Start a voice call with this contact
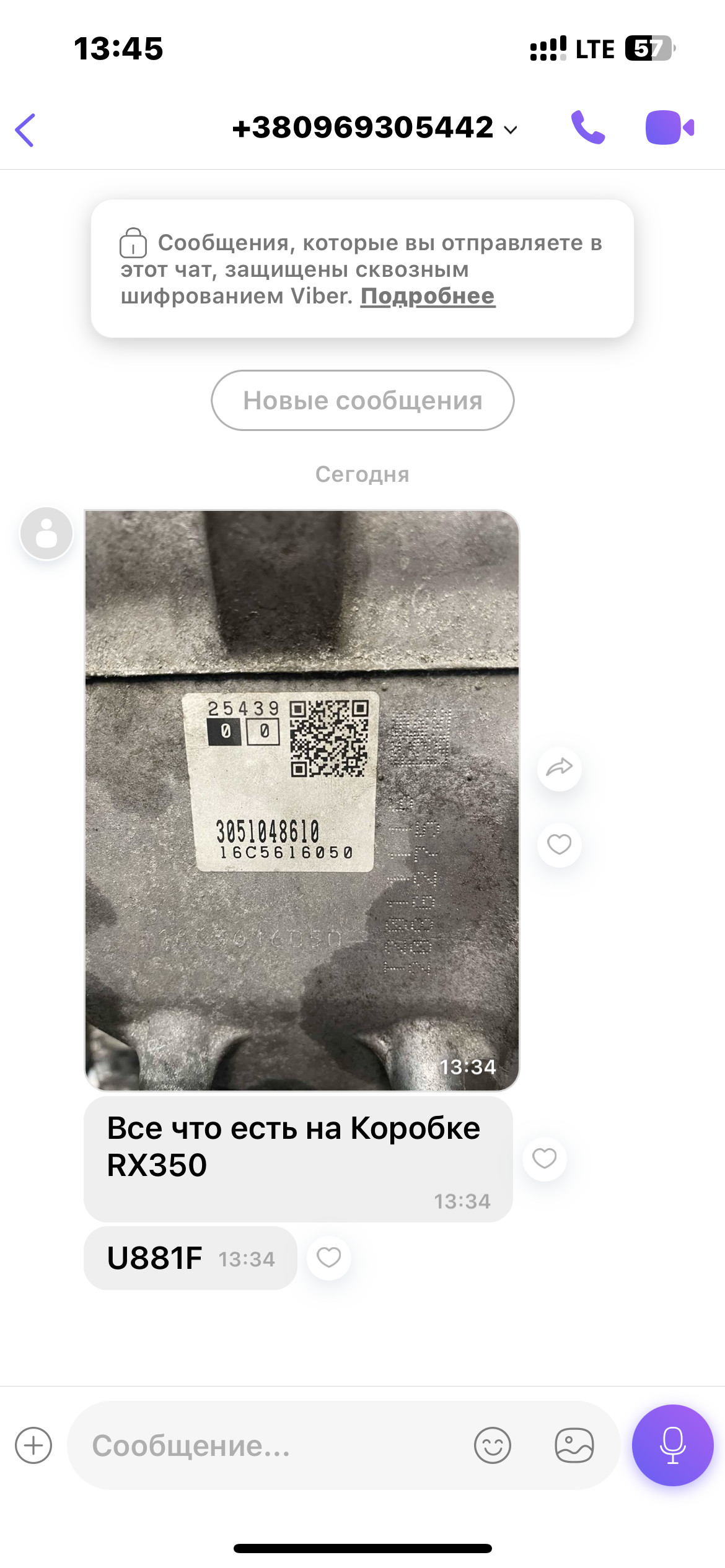 point(587,128)
